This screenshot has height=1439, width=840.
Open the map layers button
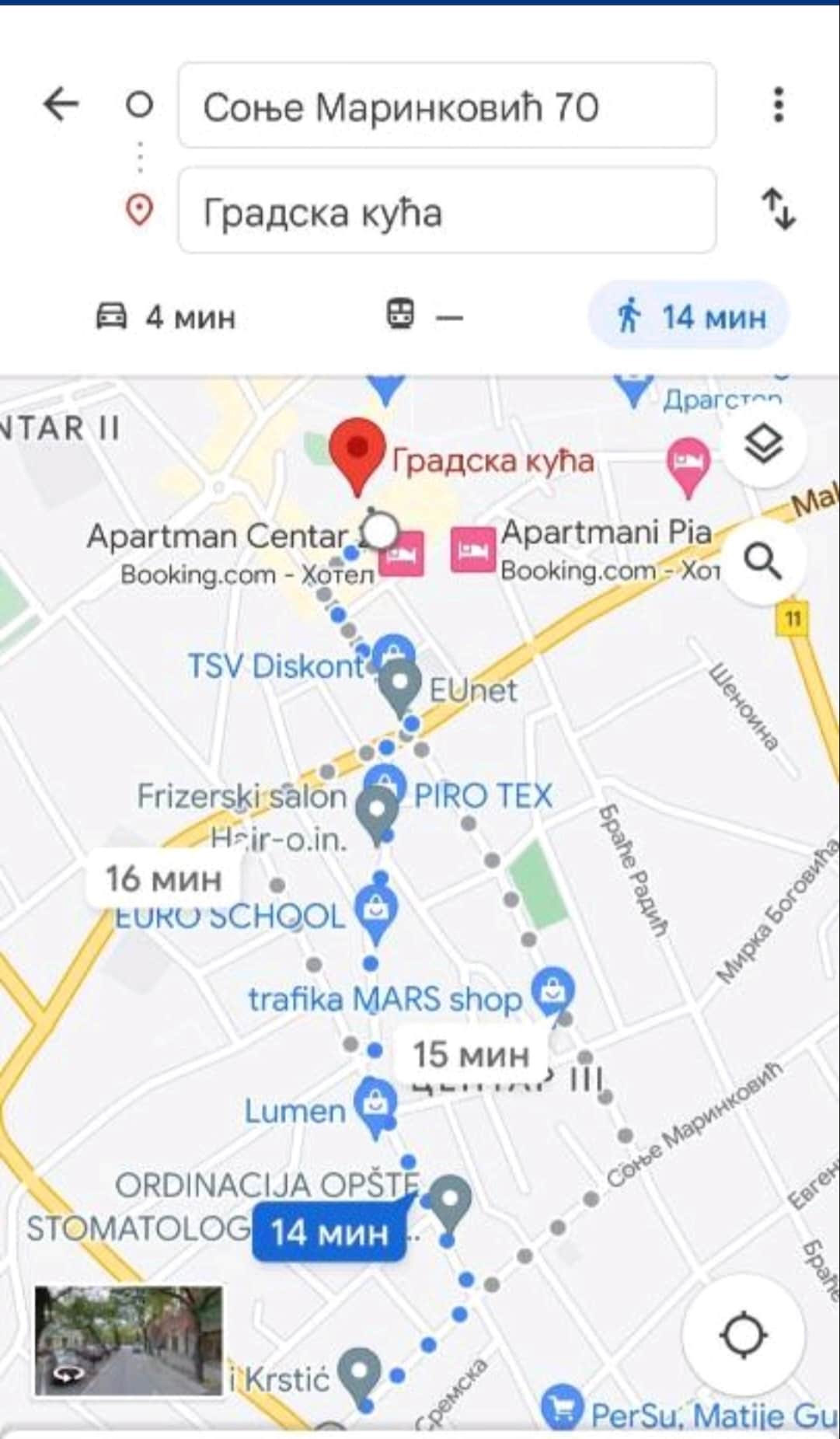click(x=763, y=445)
